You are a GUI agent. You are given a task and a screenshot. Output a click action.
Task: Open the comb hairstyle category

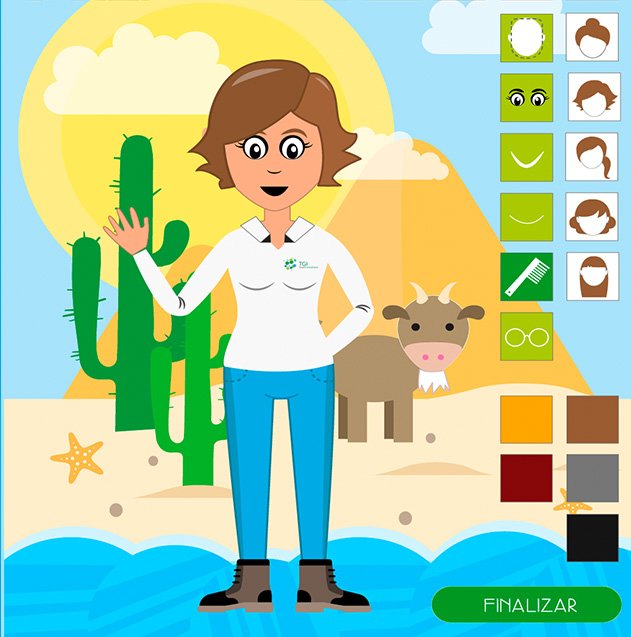coord(526,276)
